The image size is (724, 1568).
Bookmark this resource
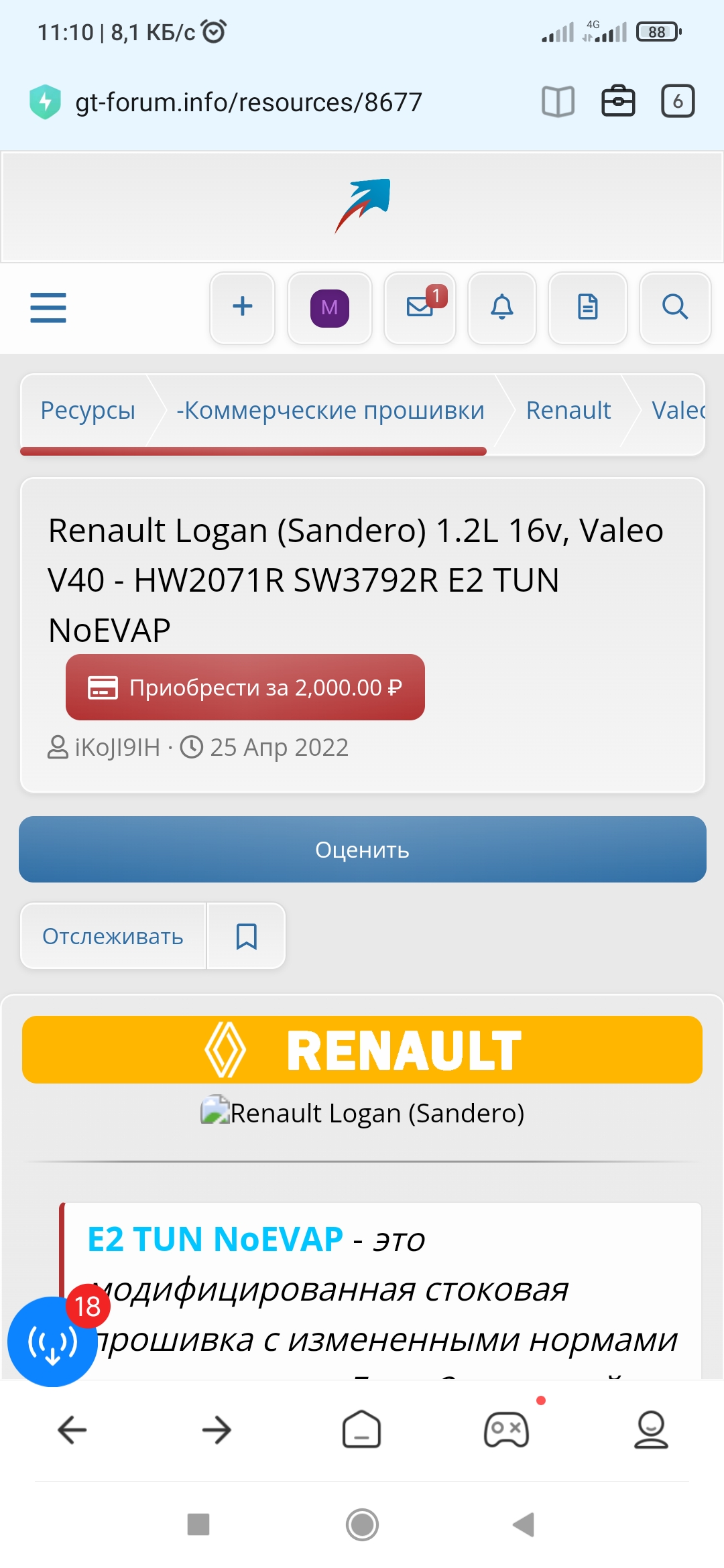pos(247,936)
